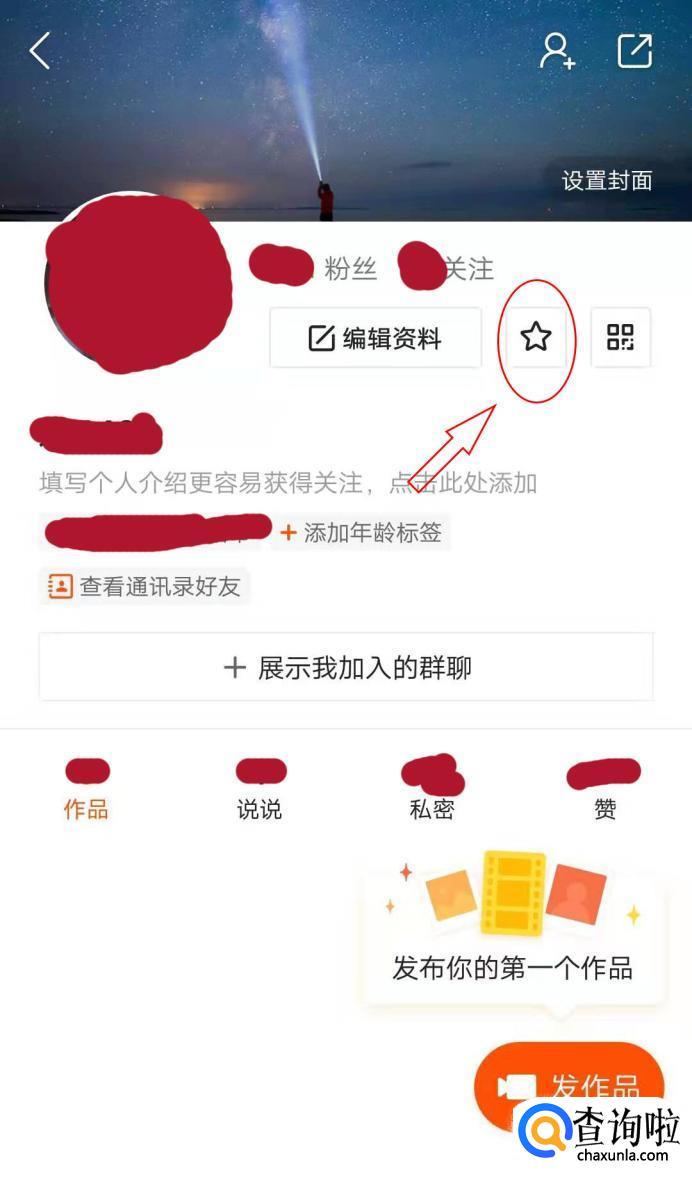Viewport: 692px width, 1186px height.
Task: Tap the star icon button
Action: click(x=536, y=338)
